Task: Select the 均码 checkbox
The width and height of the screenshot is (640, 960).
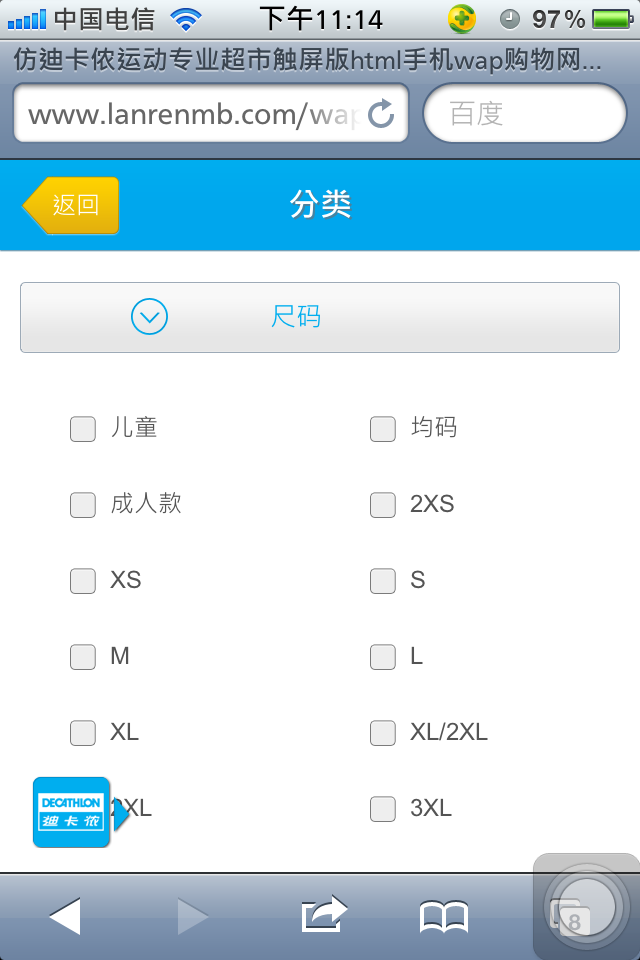Action: [x=383, y=429]
